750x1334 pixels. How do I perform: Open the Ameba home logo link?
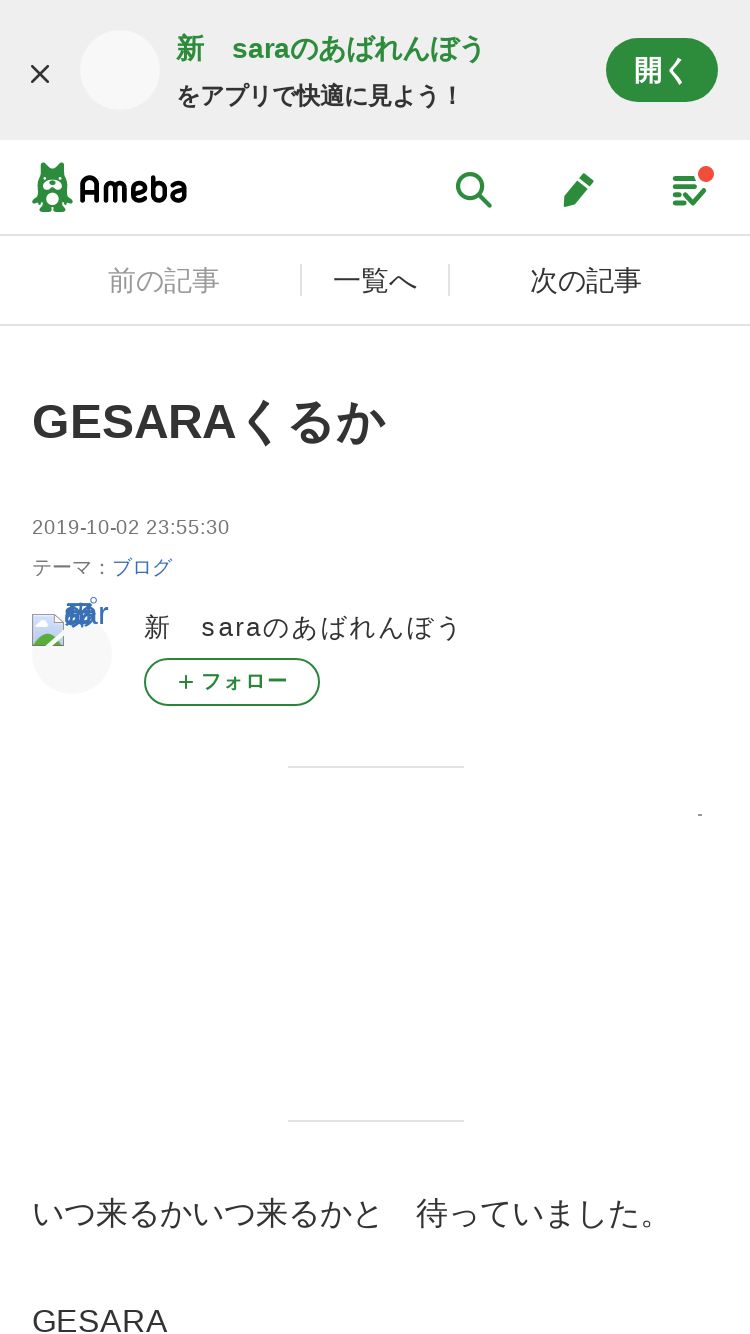click(x=110, y=188)
